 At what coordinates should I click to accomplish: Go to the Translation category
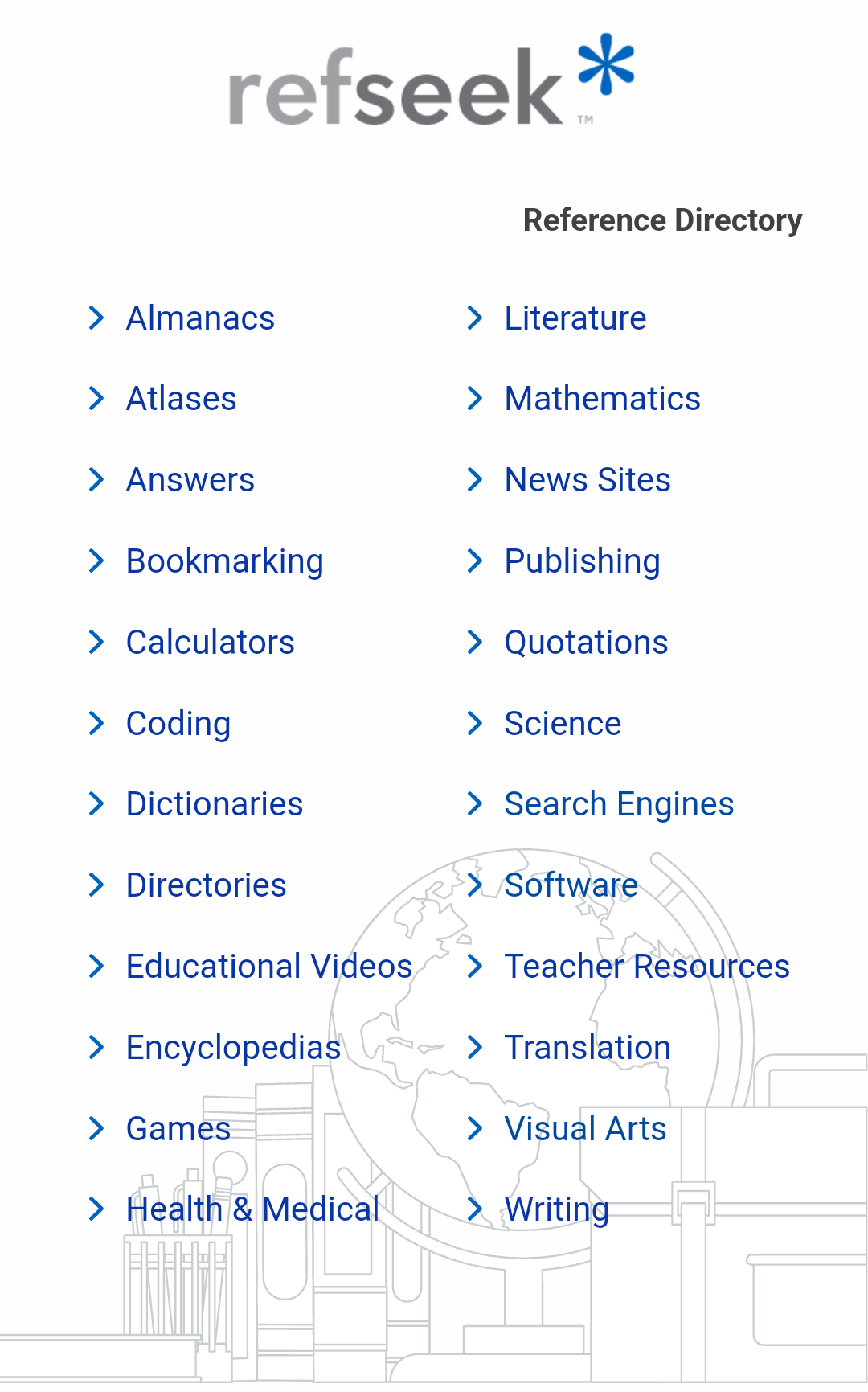[x=588, y=1048]
